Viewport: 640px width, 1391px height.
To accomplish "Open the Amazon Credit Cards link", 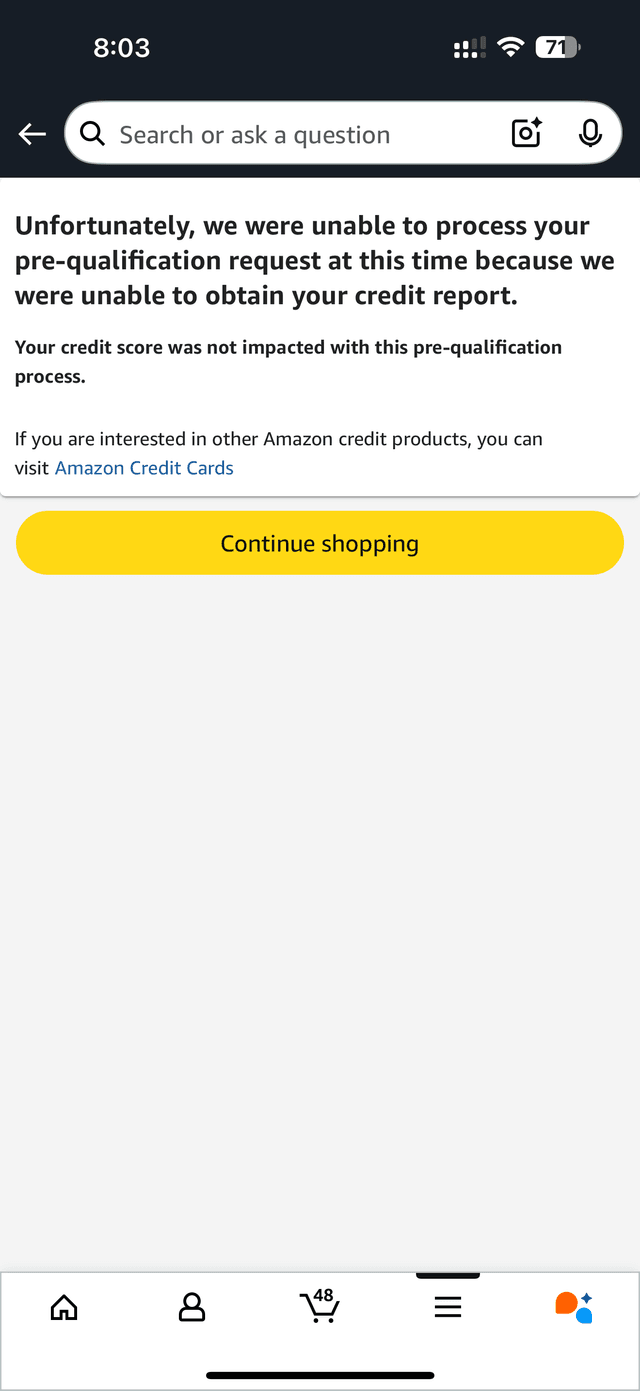I will (144, 468).
